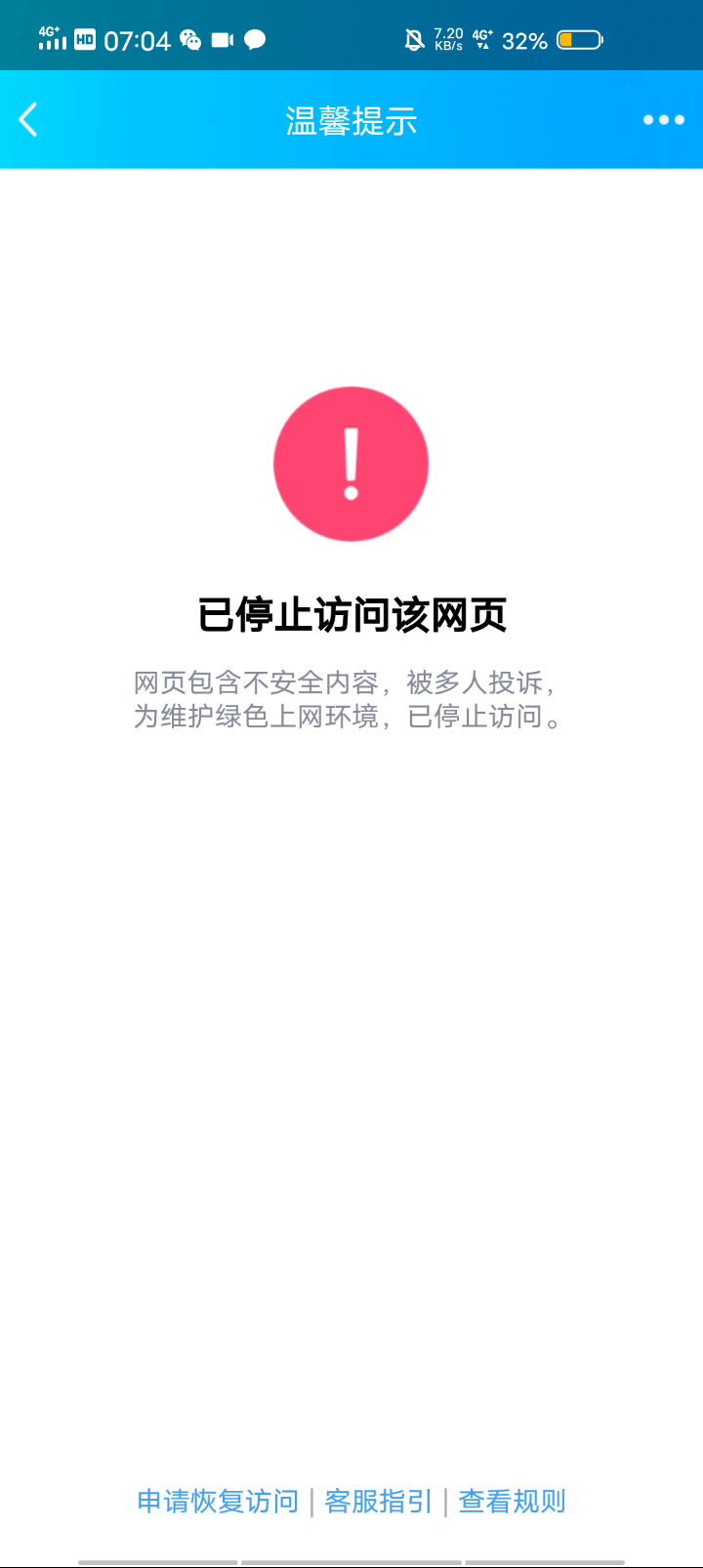Screen dimensions: 703x1568
Task: Go back using the header arrow
Action: pyautogui.click(x=28, y=120)
